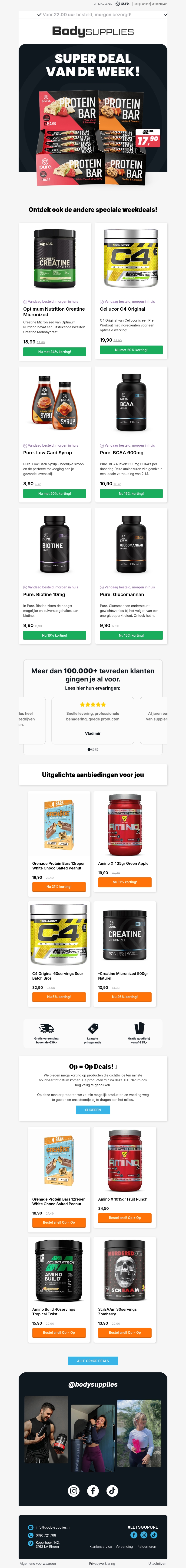The height and width of the screenshot is (1568, 186).
Task: Get the 20% discount on Pure. Low Carb Syrup
Action: pyautogui.click(x=55, y=494)
